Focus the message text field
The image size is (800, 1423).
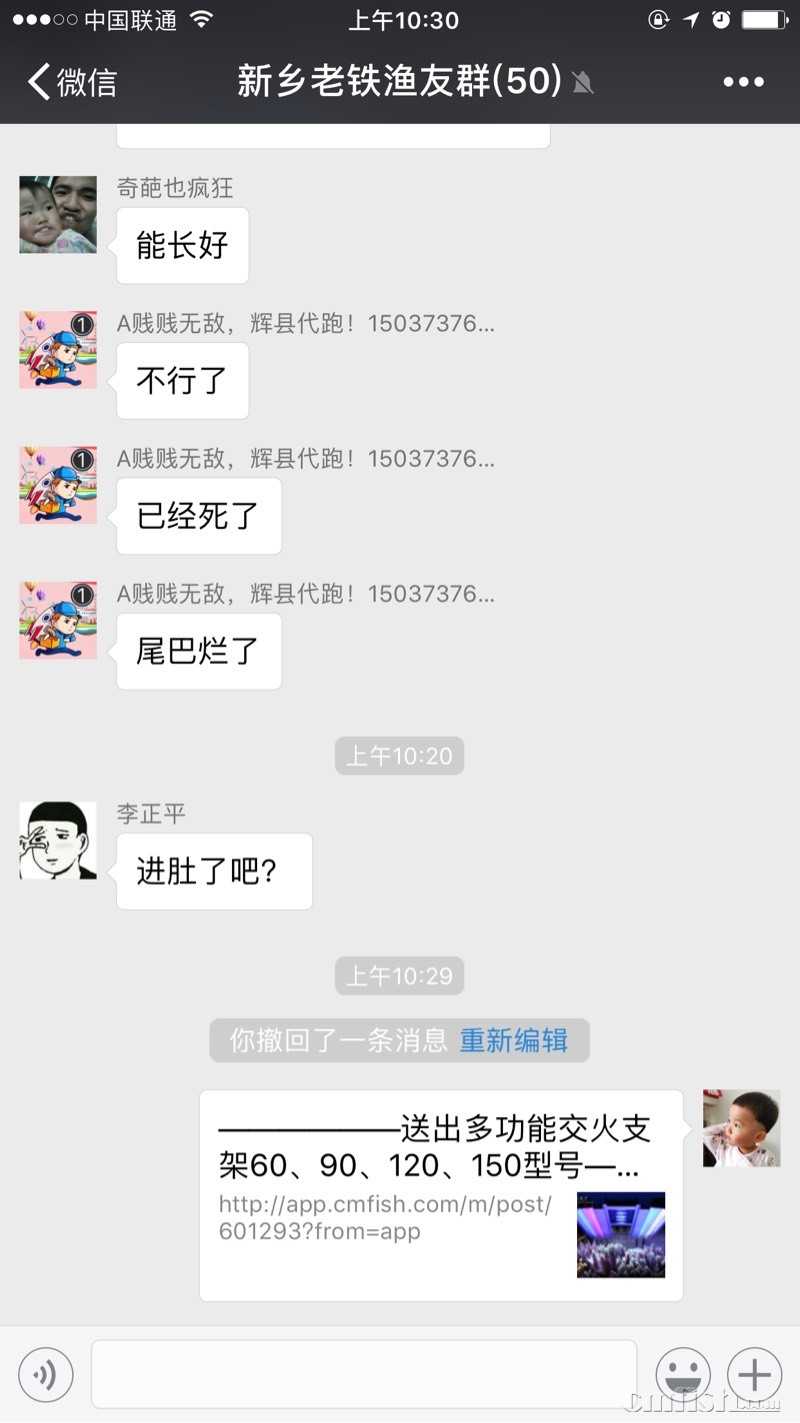click(364, 1375)
